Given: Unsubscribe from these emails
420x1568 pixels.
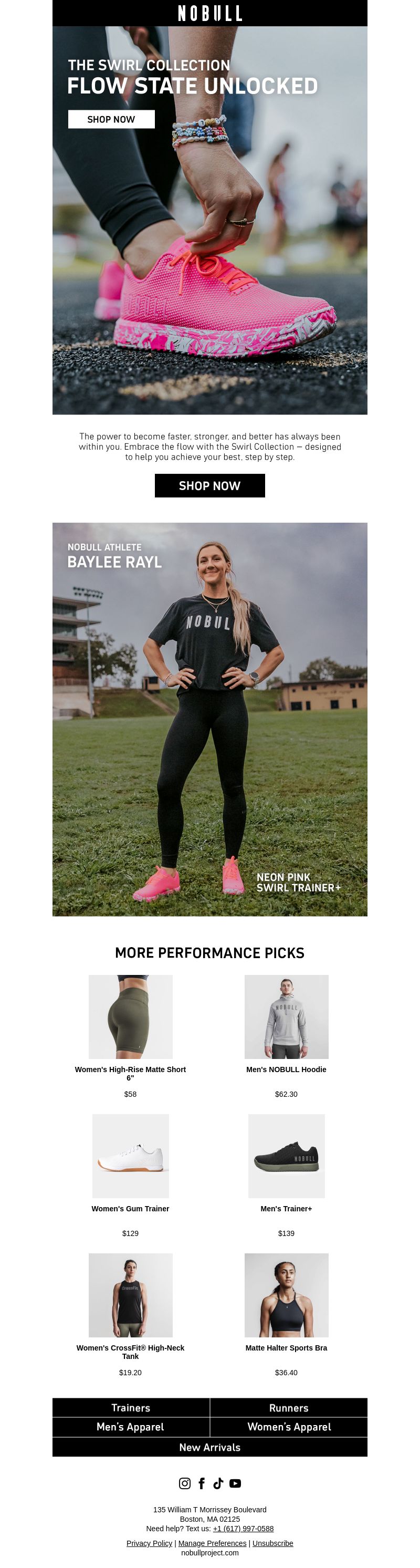Looking at the screenshot, I should [x=272, y=1543].
